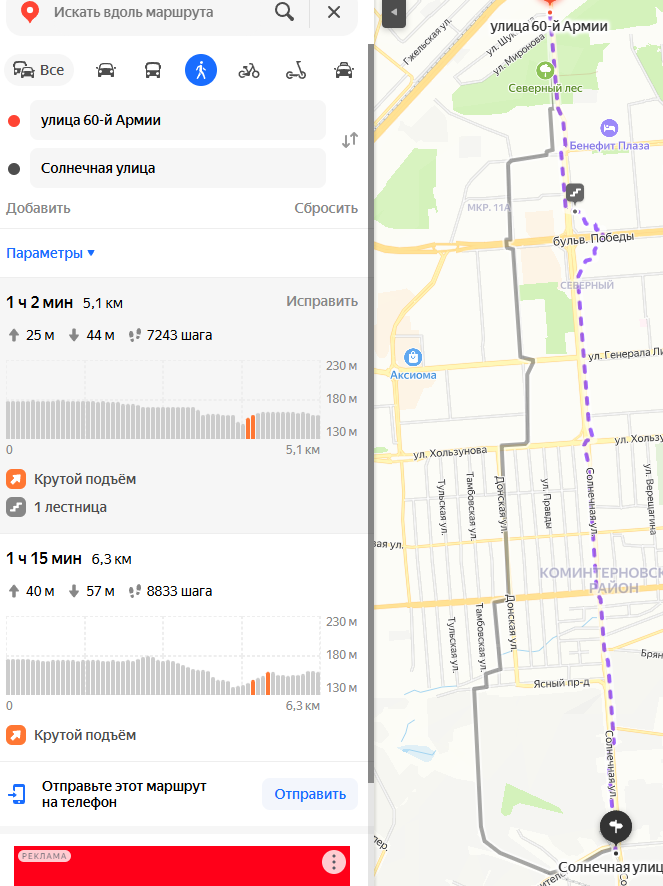Select scooter route mode
This screenshot has height=886, width=663.
pyautogui.click(x=296, y=70)
